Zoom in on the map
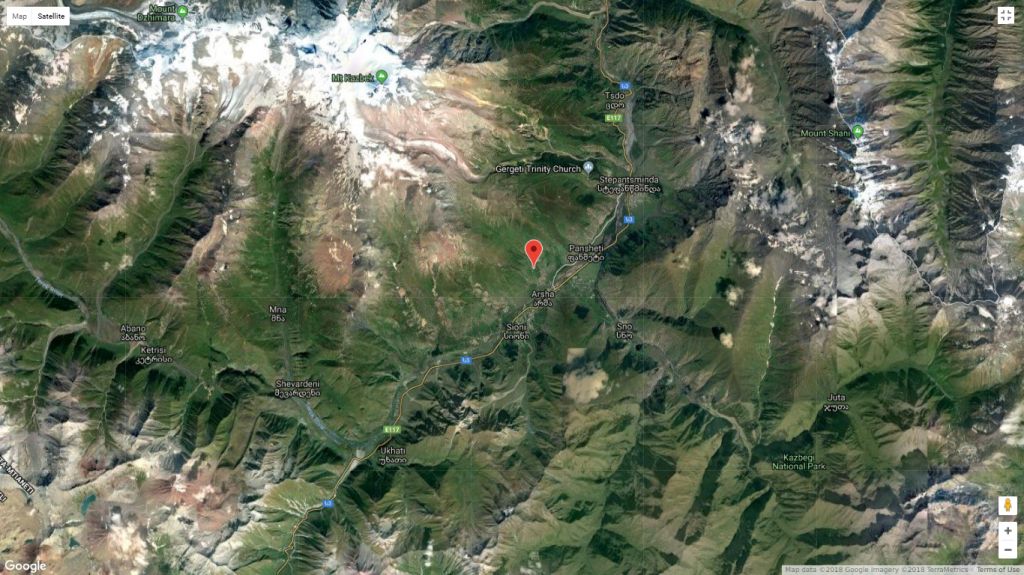This screenshot has height=575, width=1024. pyautogui.click(x=1007, y=531)
